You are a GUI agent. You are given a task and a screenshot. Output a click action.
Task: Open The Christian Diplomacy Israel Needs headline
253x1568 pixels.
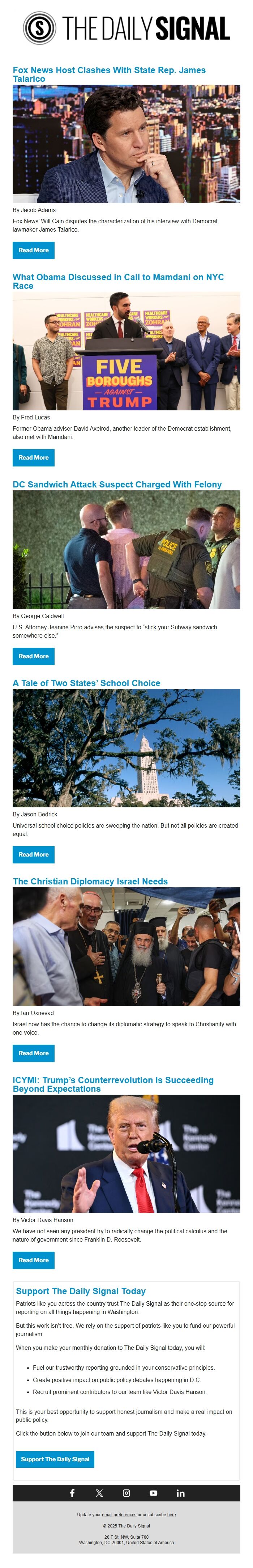tap(90, 882)
